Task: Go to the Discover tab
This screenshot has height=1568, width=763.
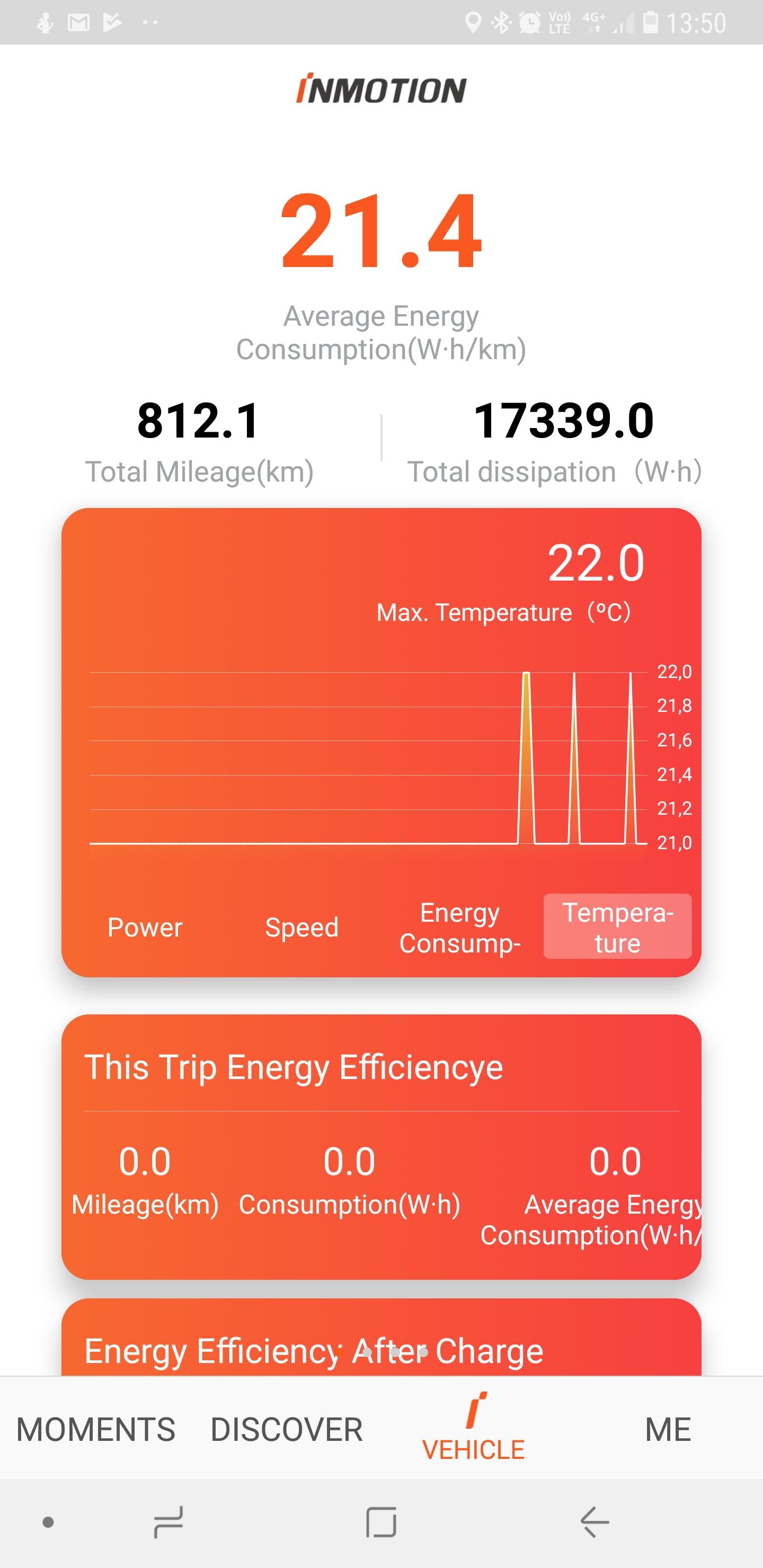Action: pyautogui.click(x=286, y=1429)
